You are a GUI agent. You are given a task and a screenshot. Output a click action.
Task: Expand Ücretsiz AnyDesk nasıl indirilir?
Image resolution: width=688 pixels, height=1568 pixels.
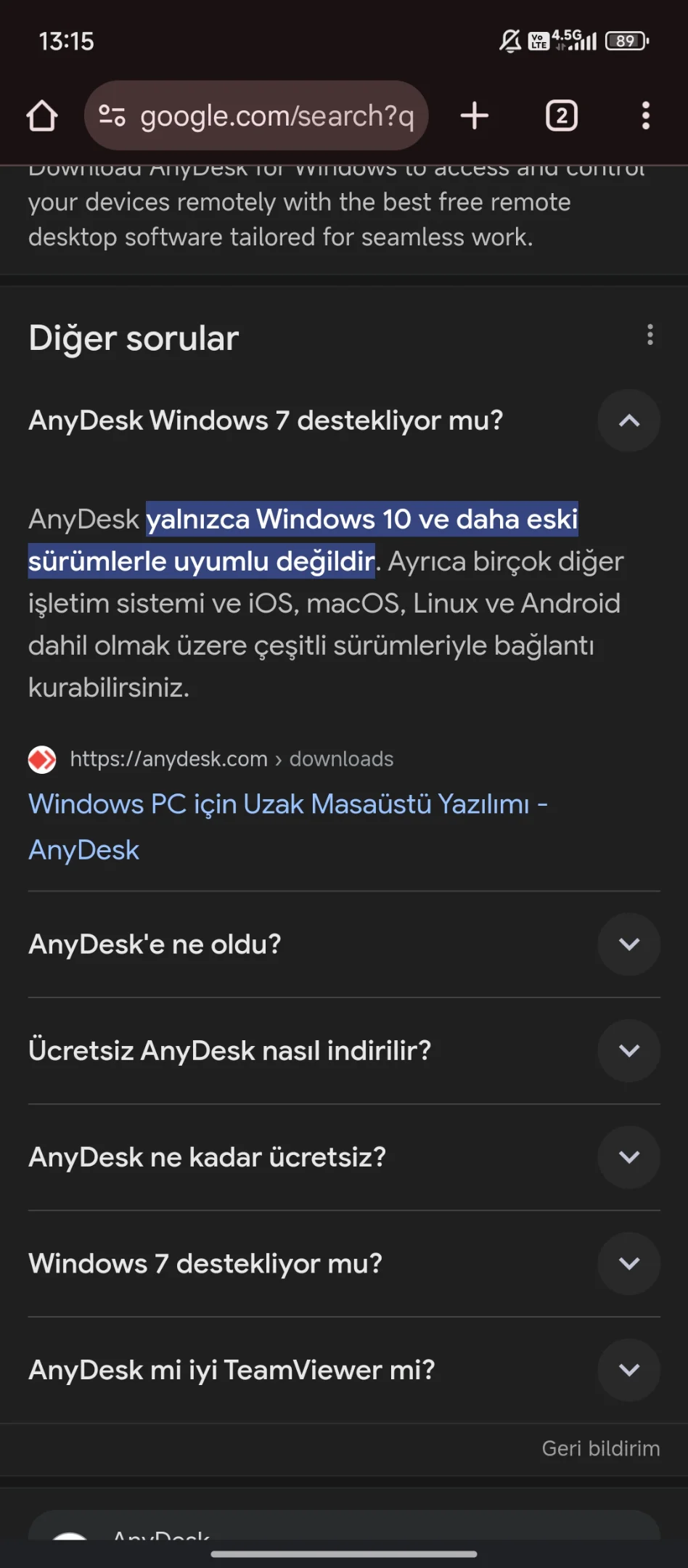pyautogui.click(x=344, y=1050)
